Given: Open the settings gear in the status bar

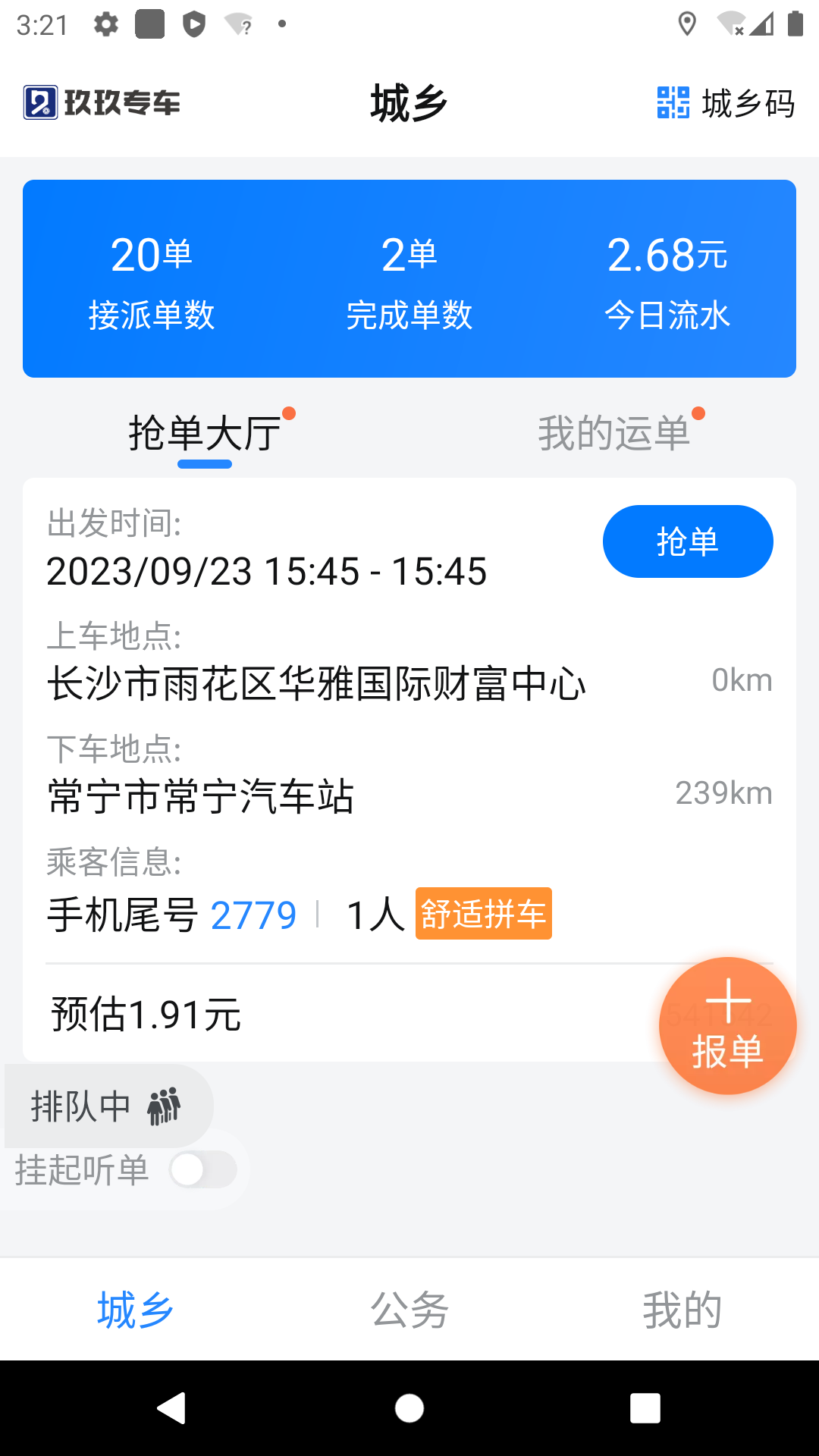Looking at the screenshot, I should (104, 24).
